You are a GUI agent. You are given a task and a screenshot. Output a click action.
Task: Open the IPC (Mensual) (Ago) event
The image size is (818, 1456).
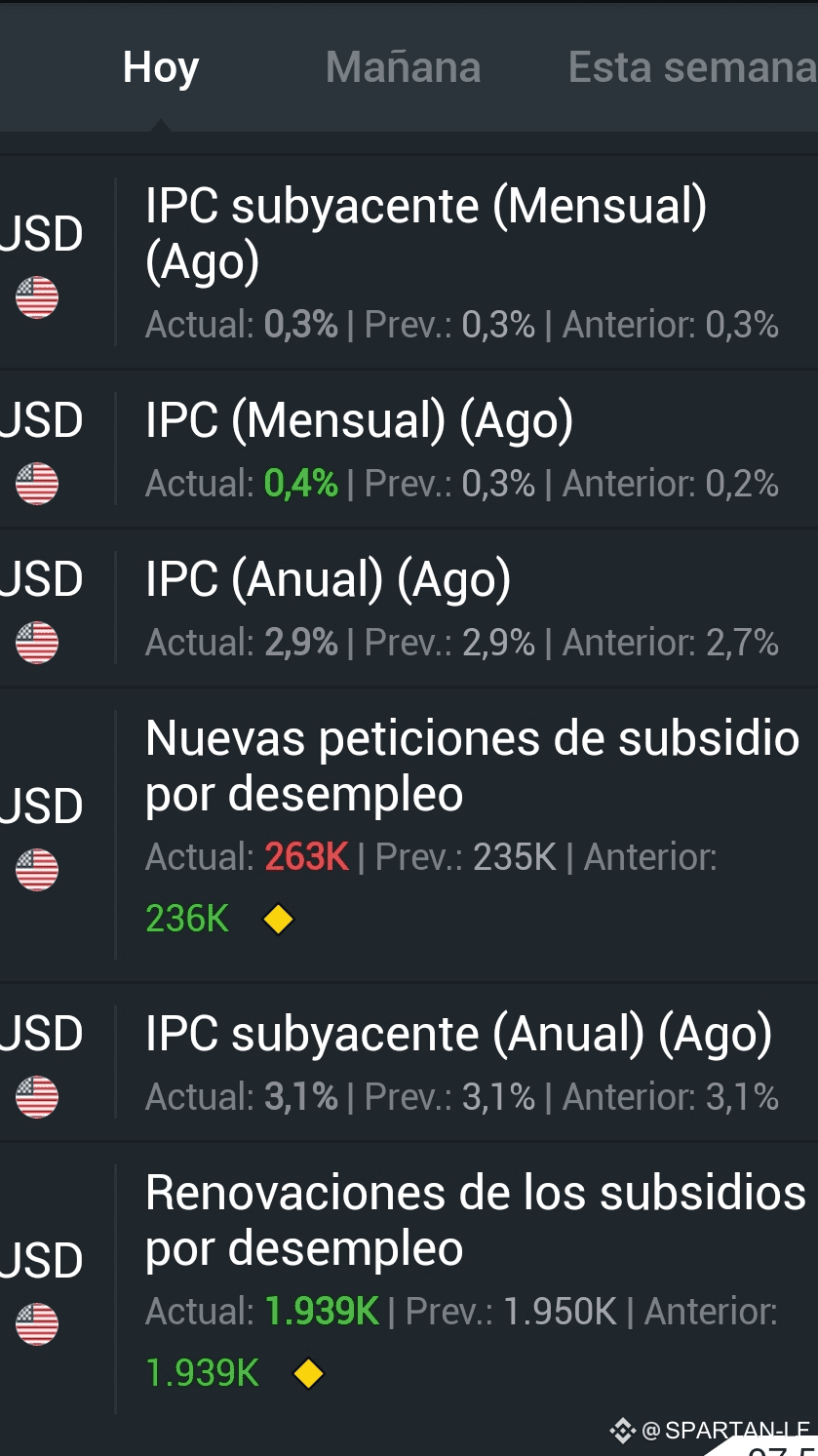click(x=409, y=450)
